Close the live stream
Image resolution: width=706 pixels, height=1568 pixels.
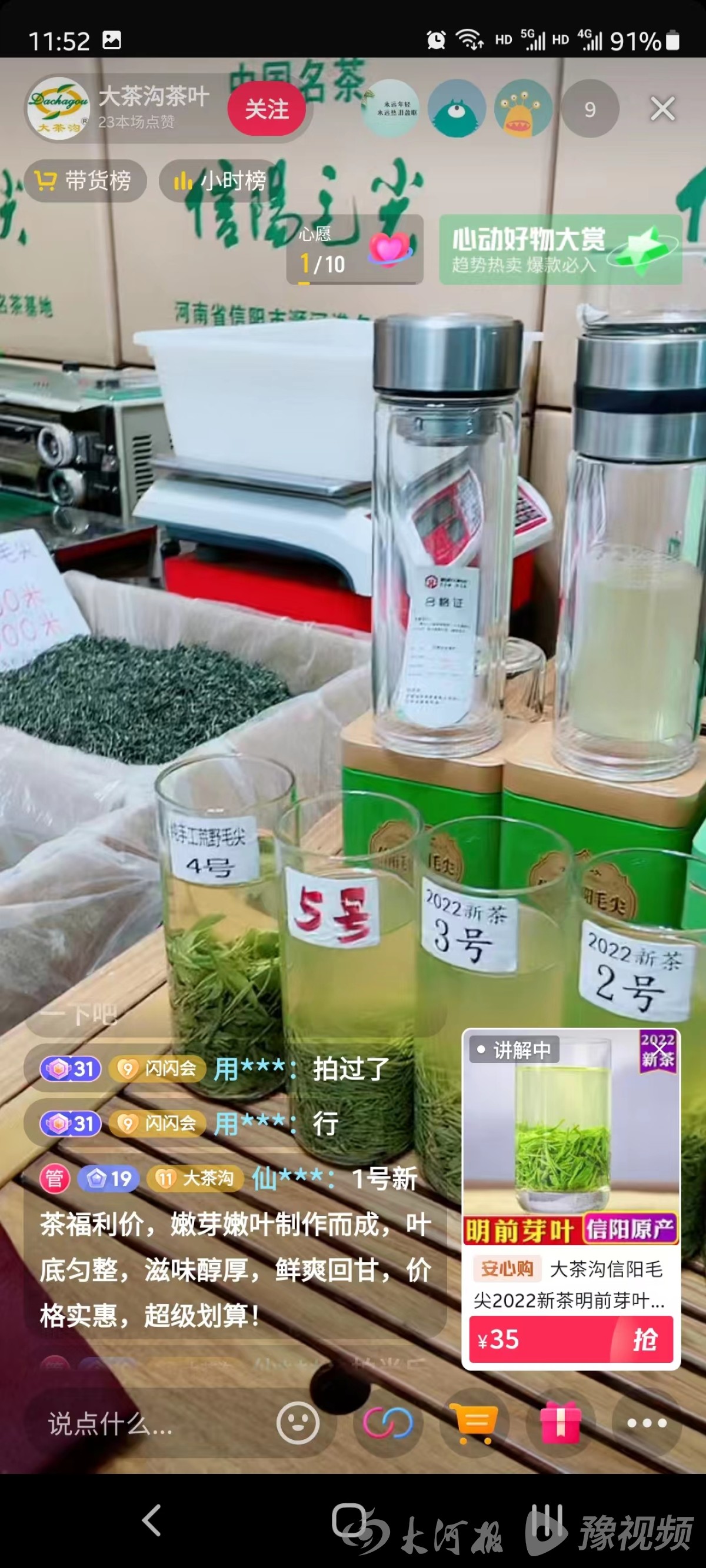(x=662, y=109)
